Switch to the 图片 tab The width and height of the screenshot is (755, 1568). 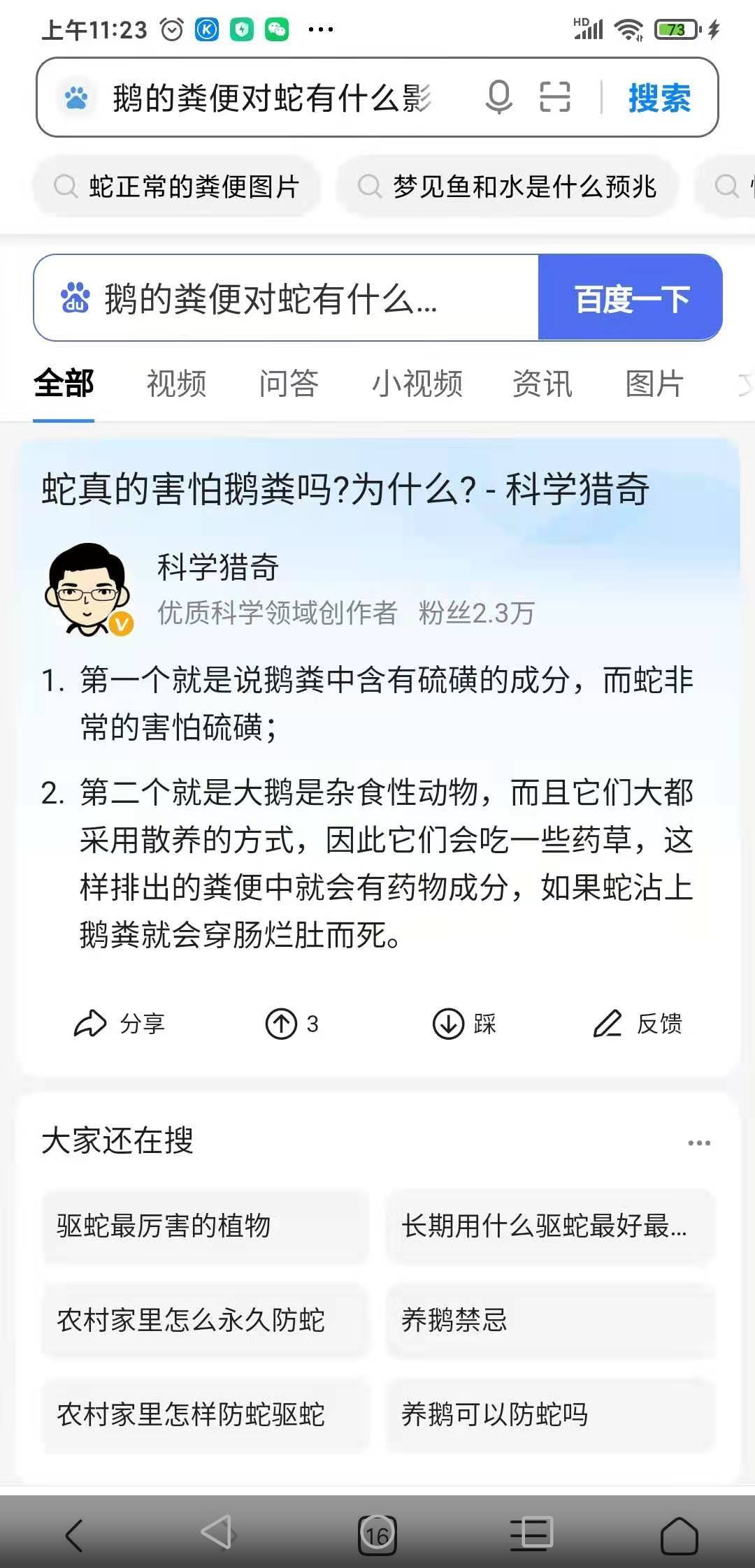point(654,384)
